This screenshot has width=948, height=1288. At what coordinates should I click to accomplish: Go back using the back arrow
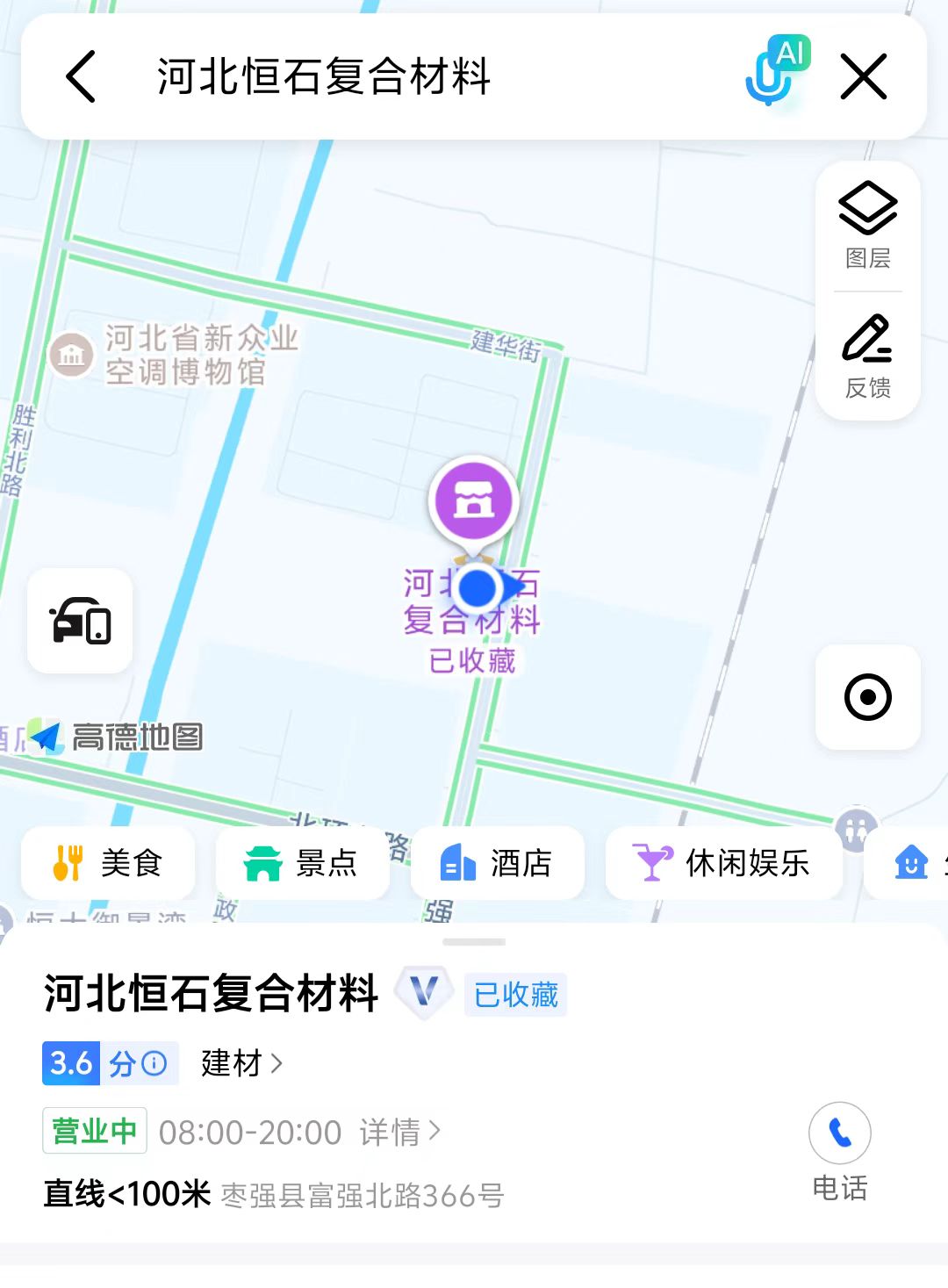(81, 76)
